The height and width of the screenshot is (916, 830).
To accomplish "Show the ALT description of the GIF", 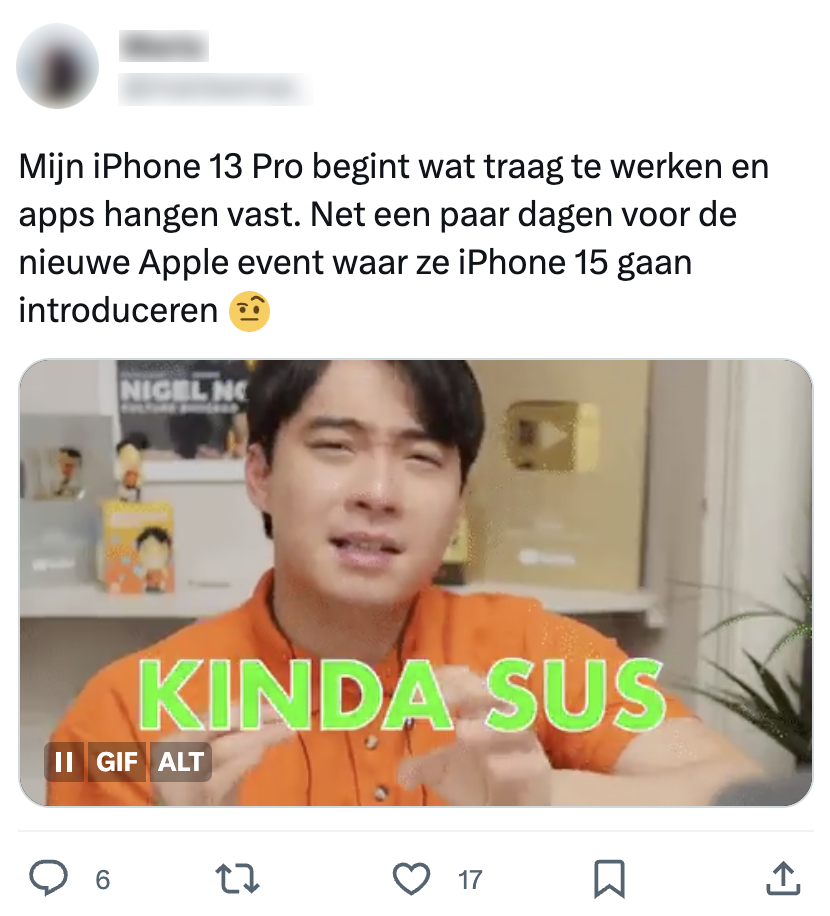I will [x=181, y=762].
